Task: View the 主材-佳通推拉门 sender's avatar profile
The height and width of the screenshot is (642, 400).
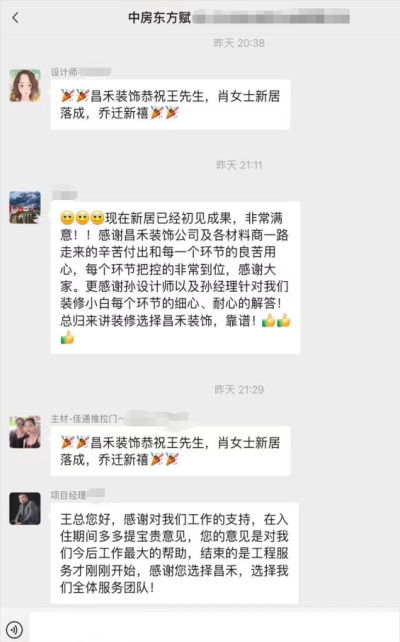Action: click(x=25, y=432)
